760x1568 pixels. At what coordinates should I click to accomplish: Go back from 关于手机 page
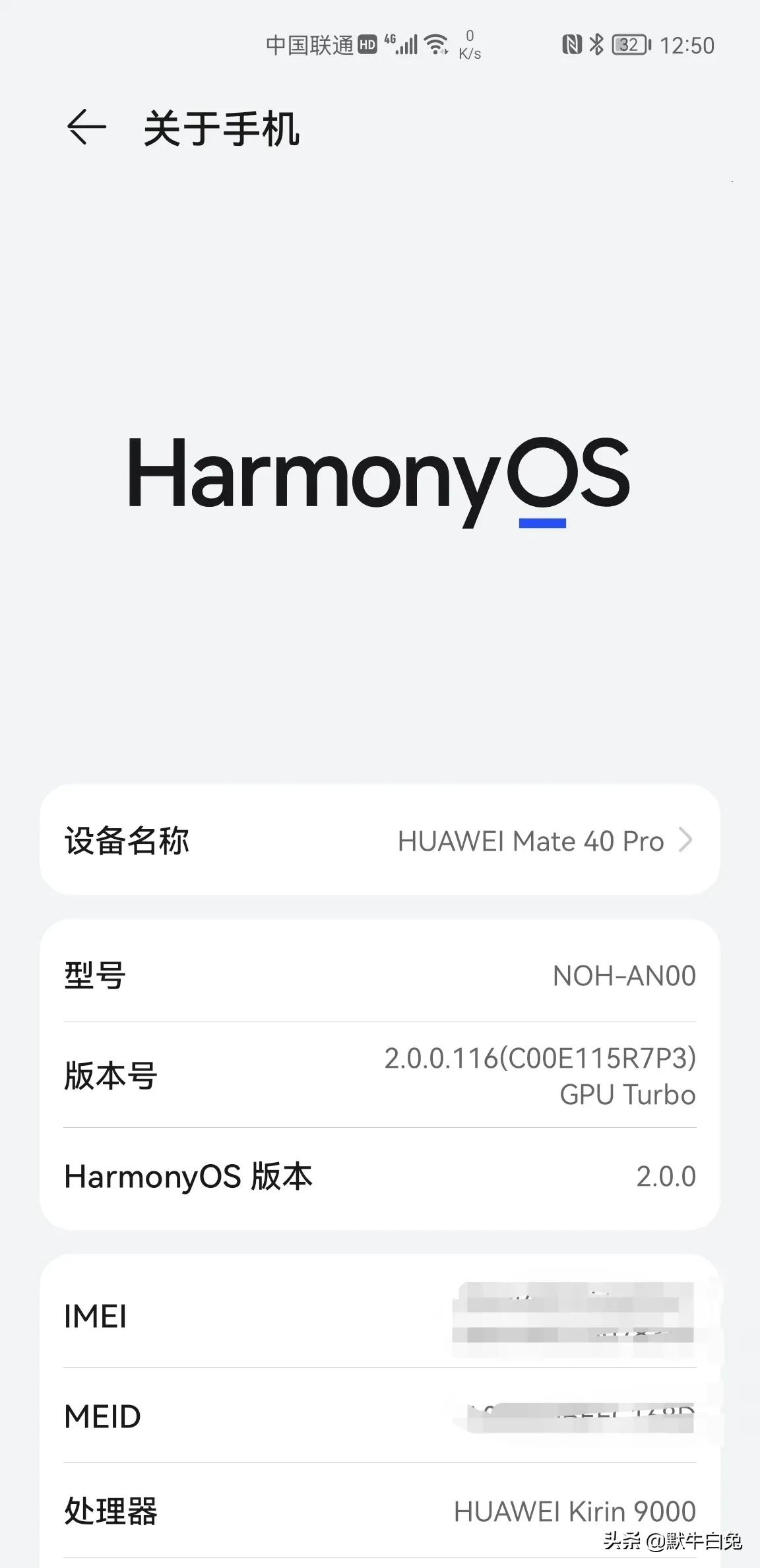point(86,127)
